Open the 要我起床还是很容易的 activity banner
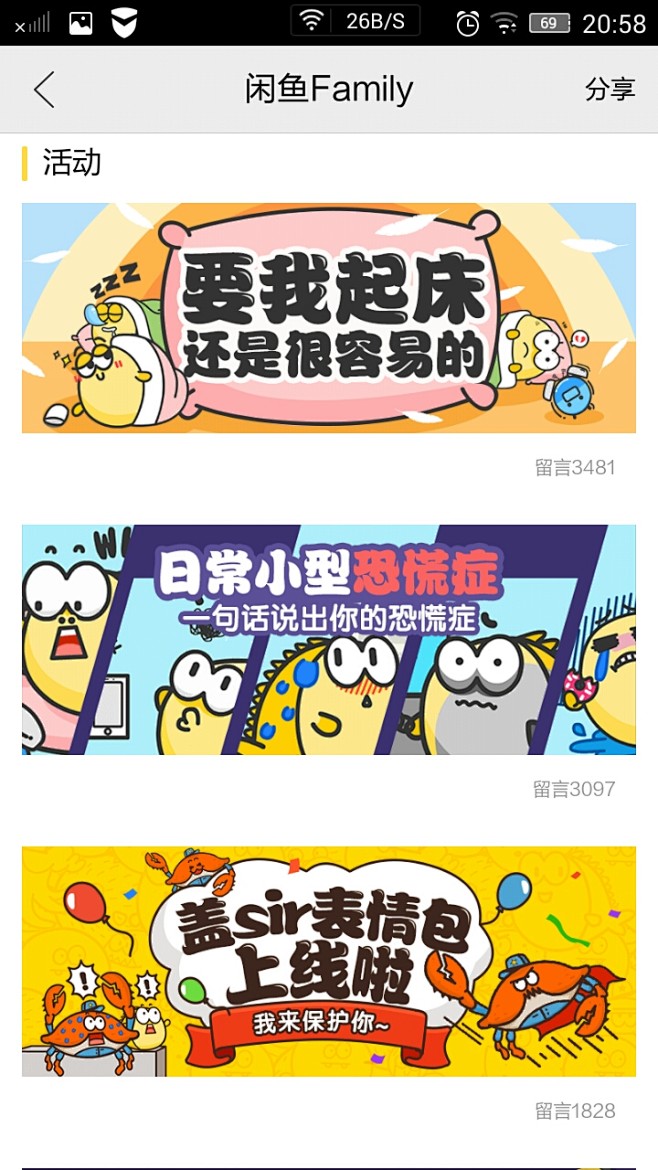Image resolution: width=658 pixels, height=1170 pixels. pos(329,318)
